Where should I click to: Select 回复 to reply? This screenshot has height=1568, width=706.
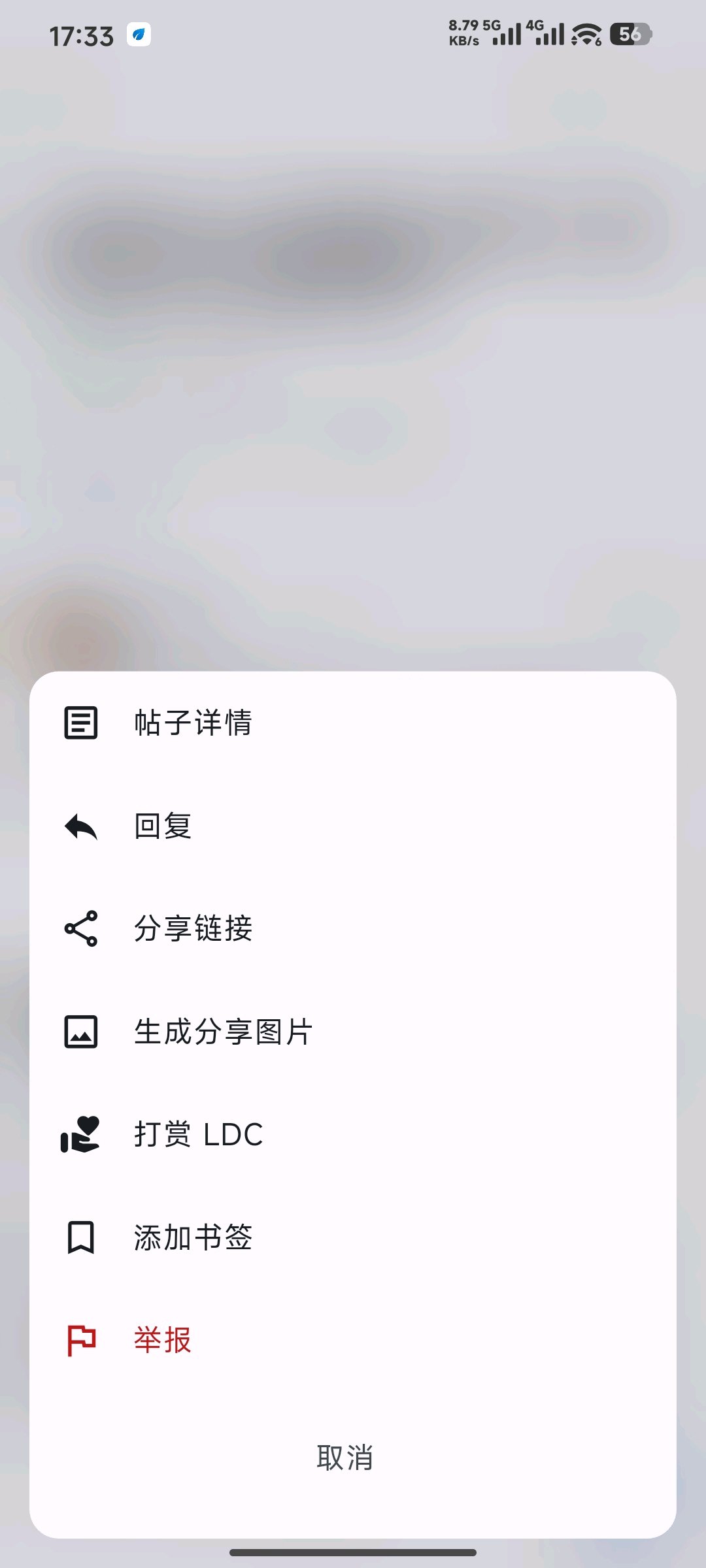[x=353, y=826]
